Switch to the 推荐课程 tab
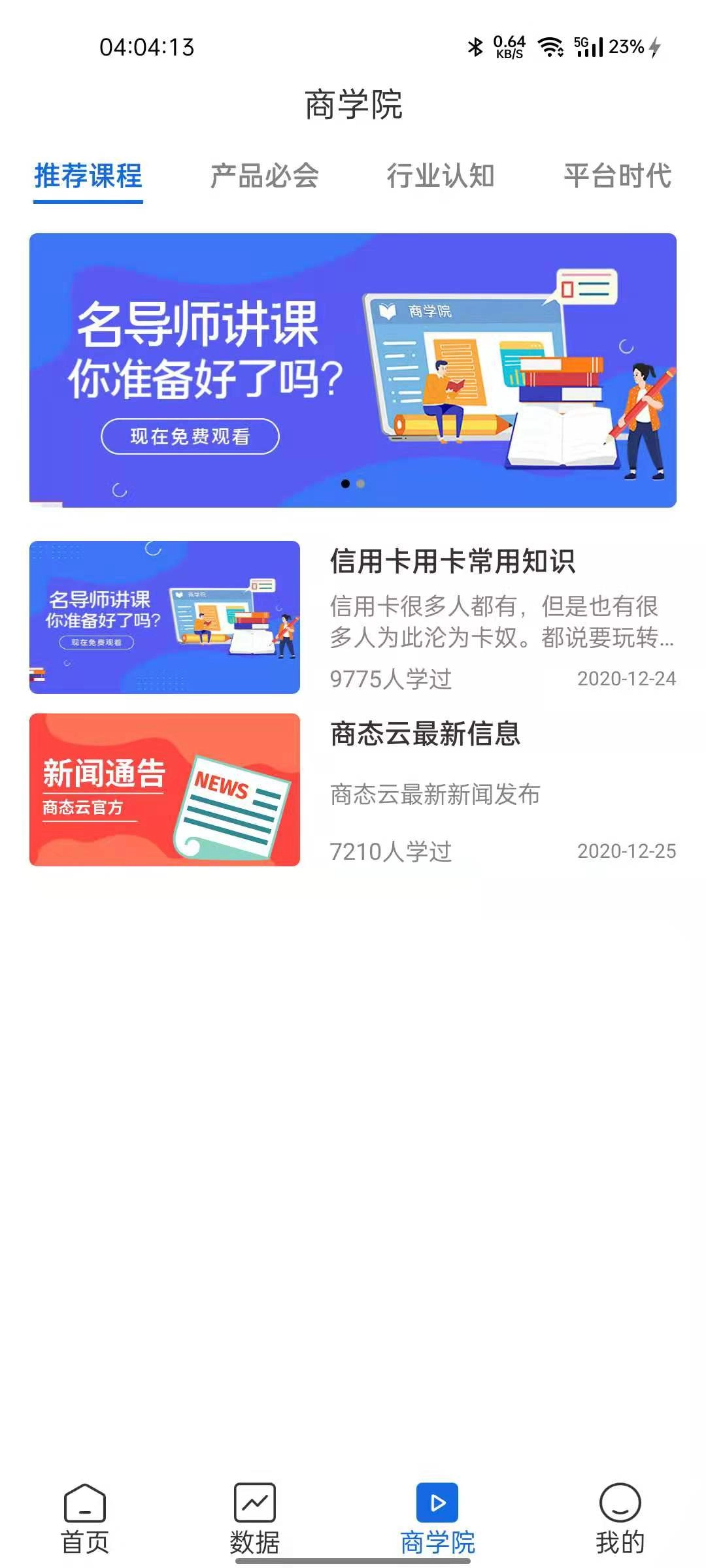 coord(88,175)
